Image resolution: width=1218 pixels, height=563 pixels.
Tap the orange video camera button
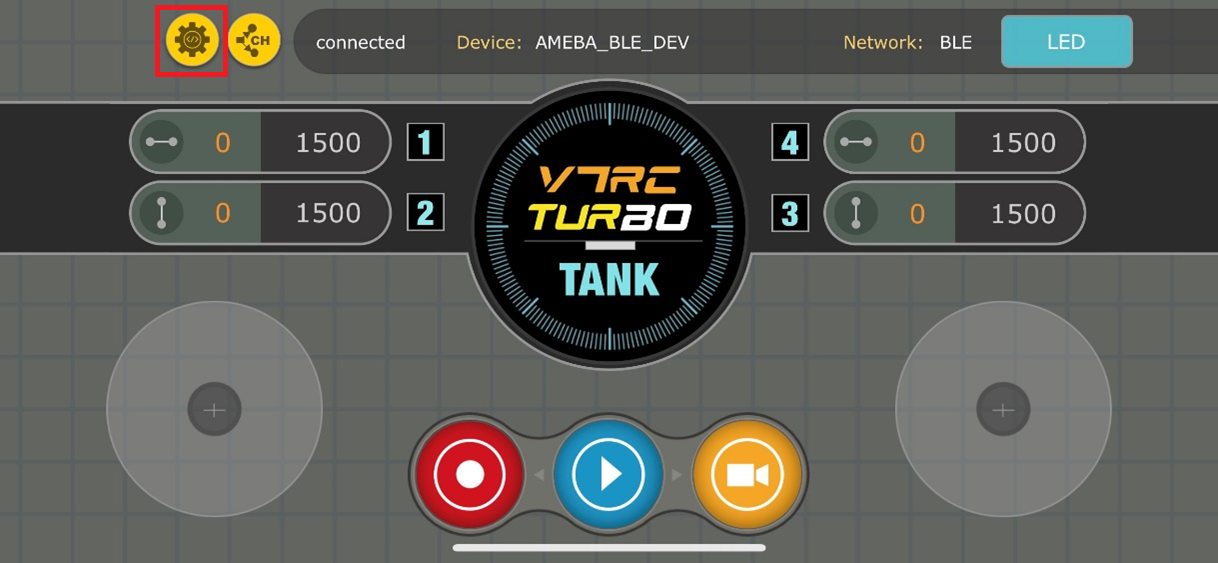(x=747, y=474)
